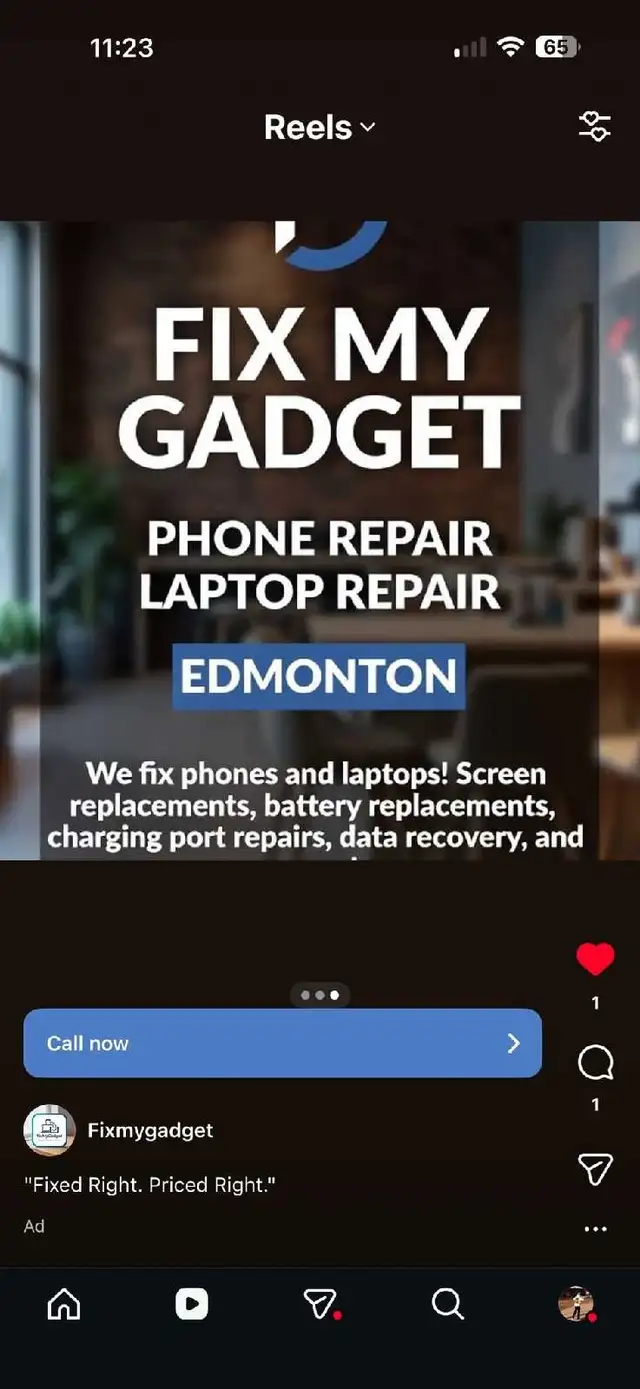The height and width of the screenshot is (1389, 640).
Task: Unlike the Fixmygadget reel
Action: pos(595,960)
